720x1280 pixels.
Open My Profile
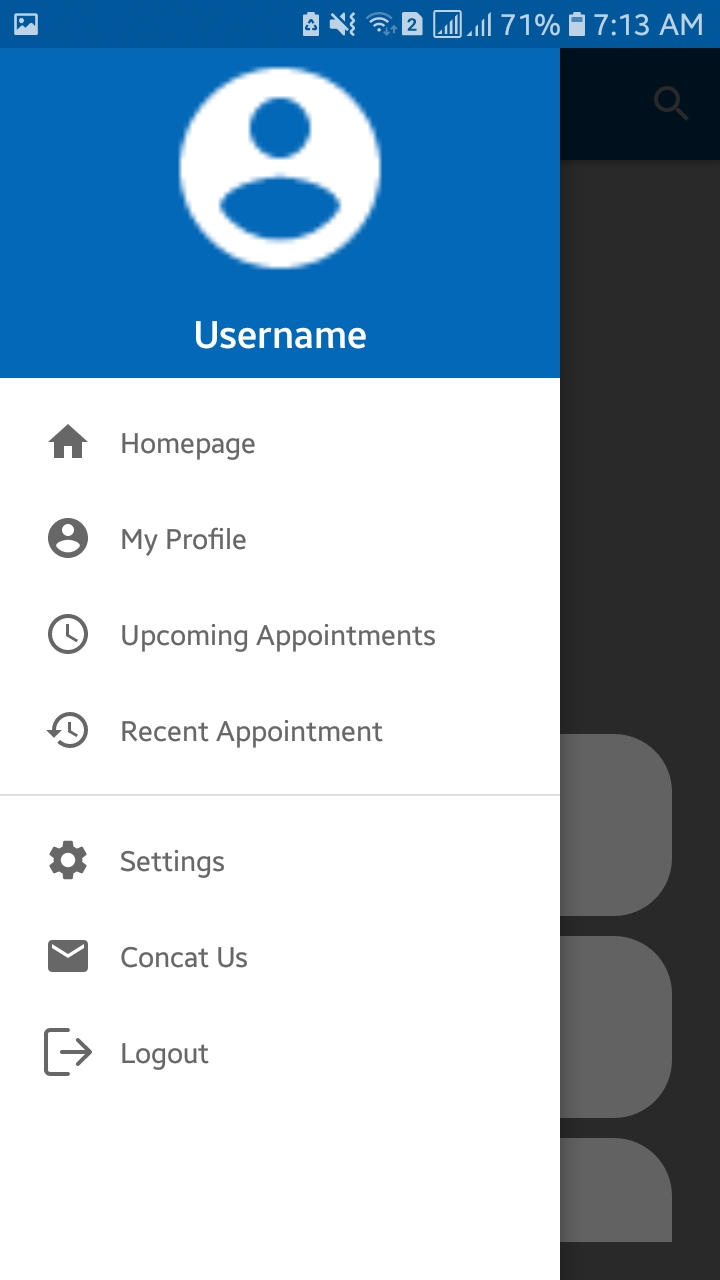pos(280,539)
